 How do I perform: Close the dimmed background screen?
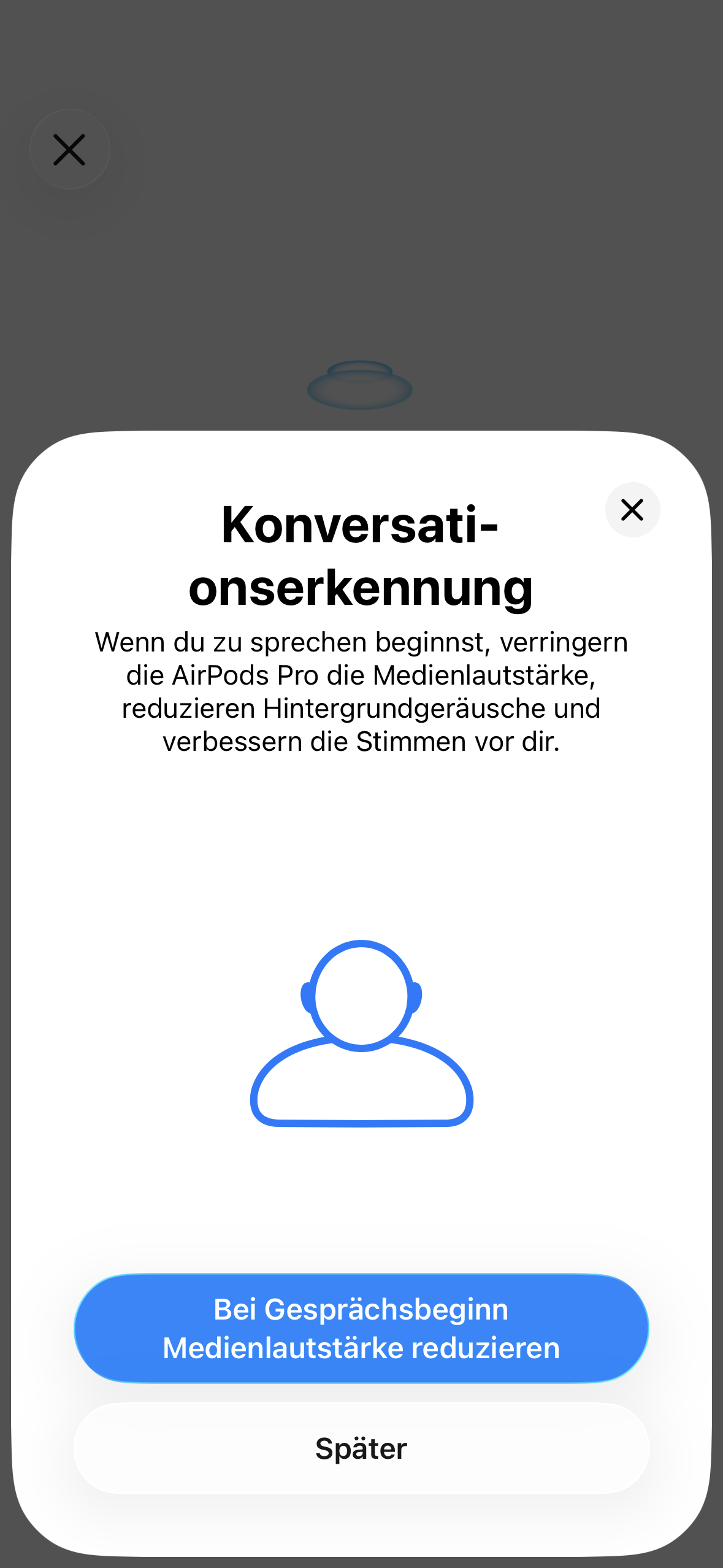point(69,150)
